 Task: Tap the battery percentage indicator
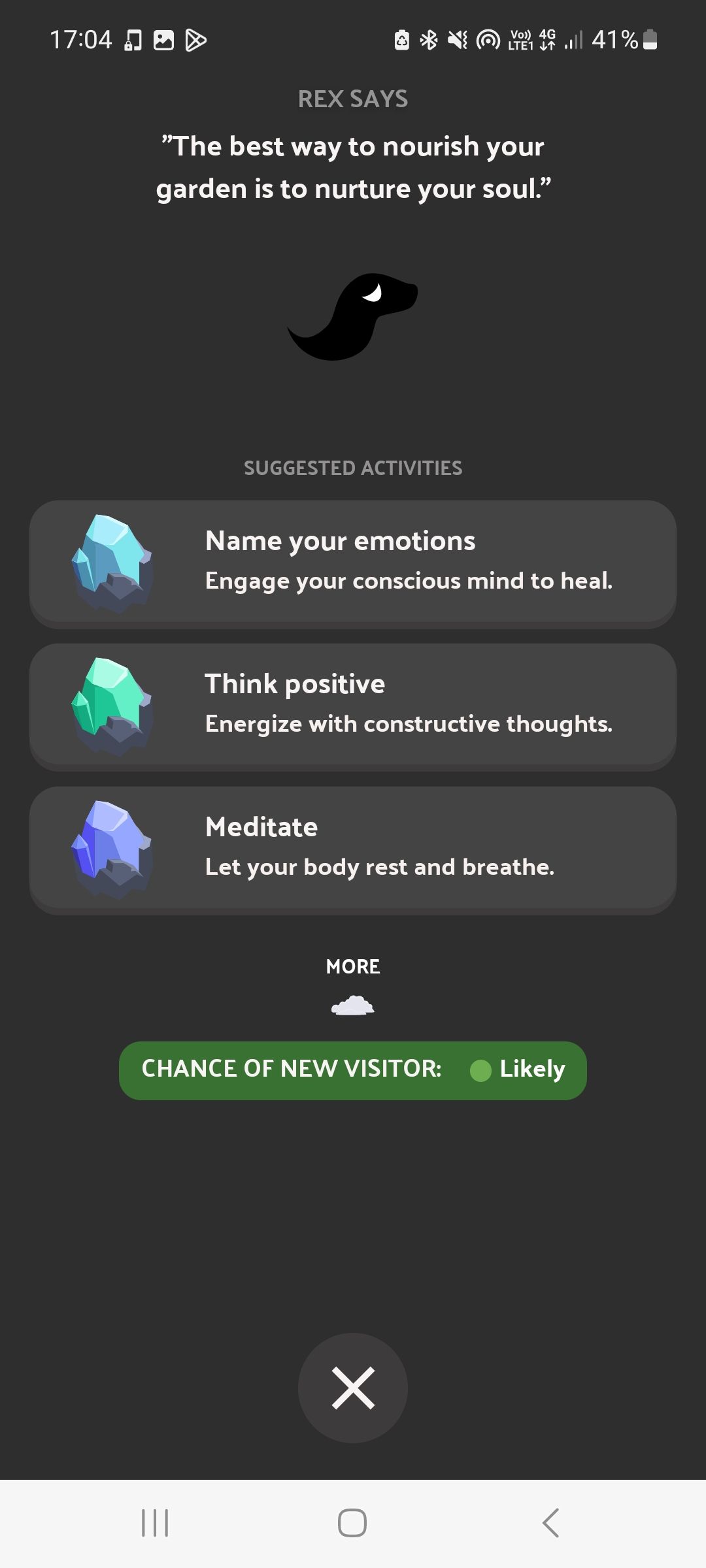click(614, 39)
